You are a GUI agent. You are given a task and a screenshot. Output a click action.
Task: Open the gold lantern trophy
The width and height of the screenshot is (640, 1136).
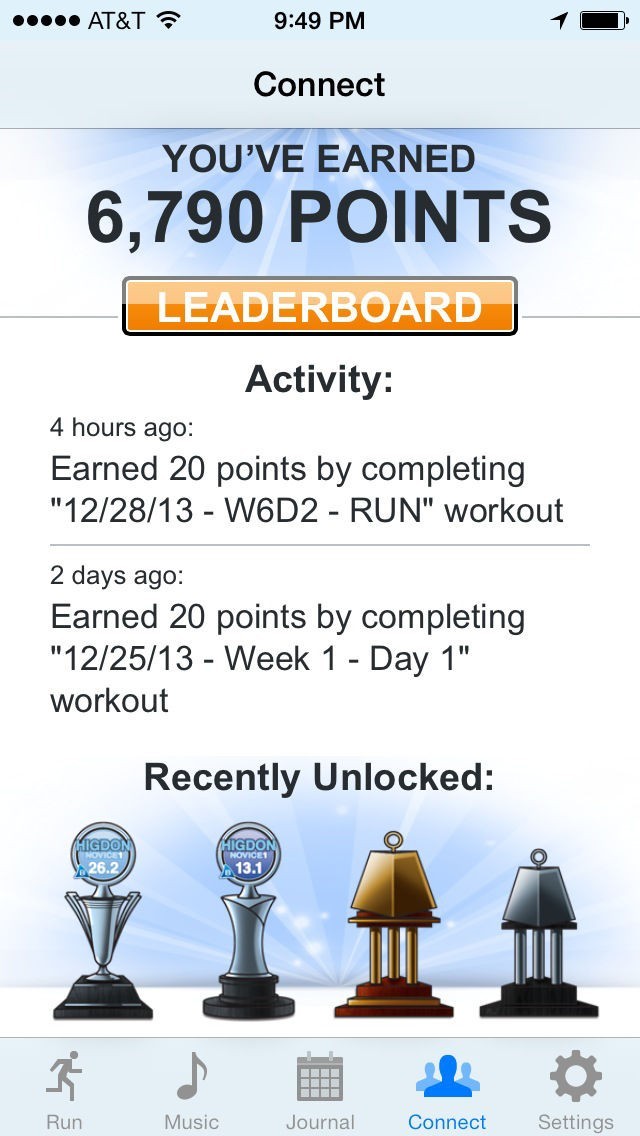click(393, 925)
